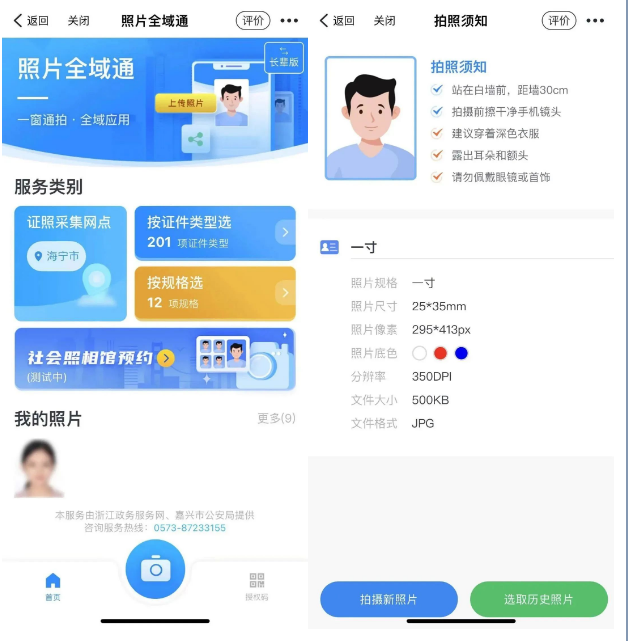Tap 关闭 on 照片全域通 page

pos(78,20)
